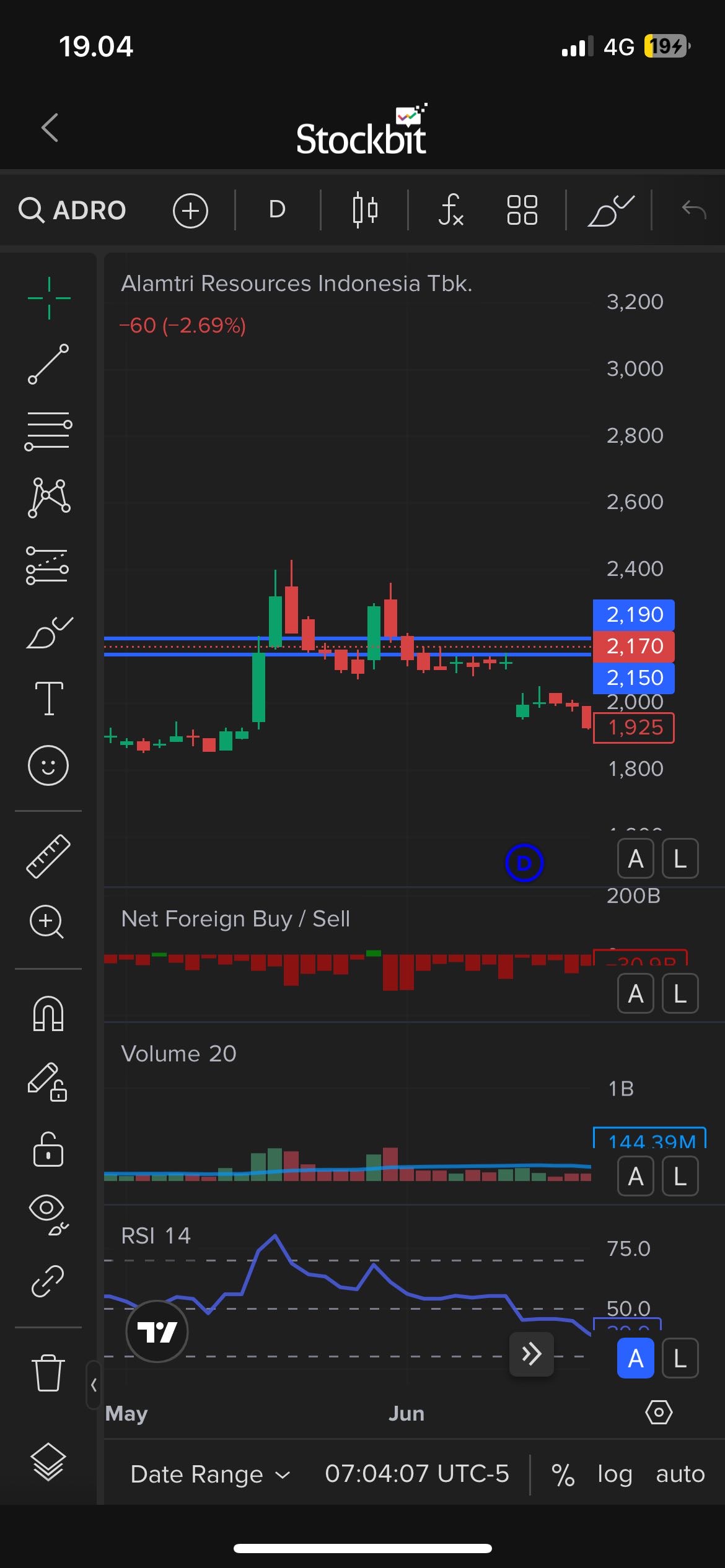Activate the zoom in tool
The width and height of the screenshot is (725, 1568).
47,922
